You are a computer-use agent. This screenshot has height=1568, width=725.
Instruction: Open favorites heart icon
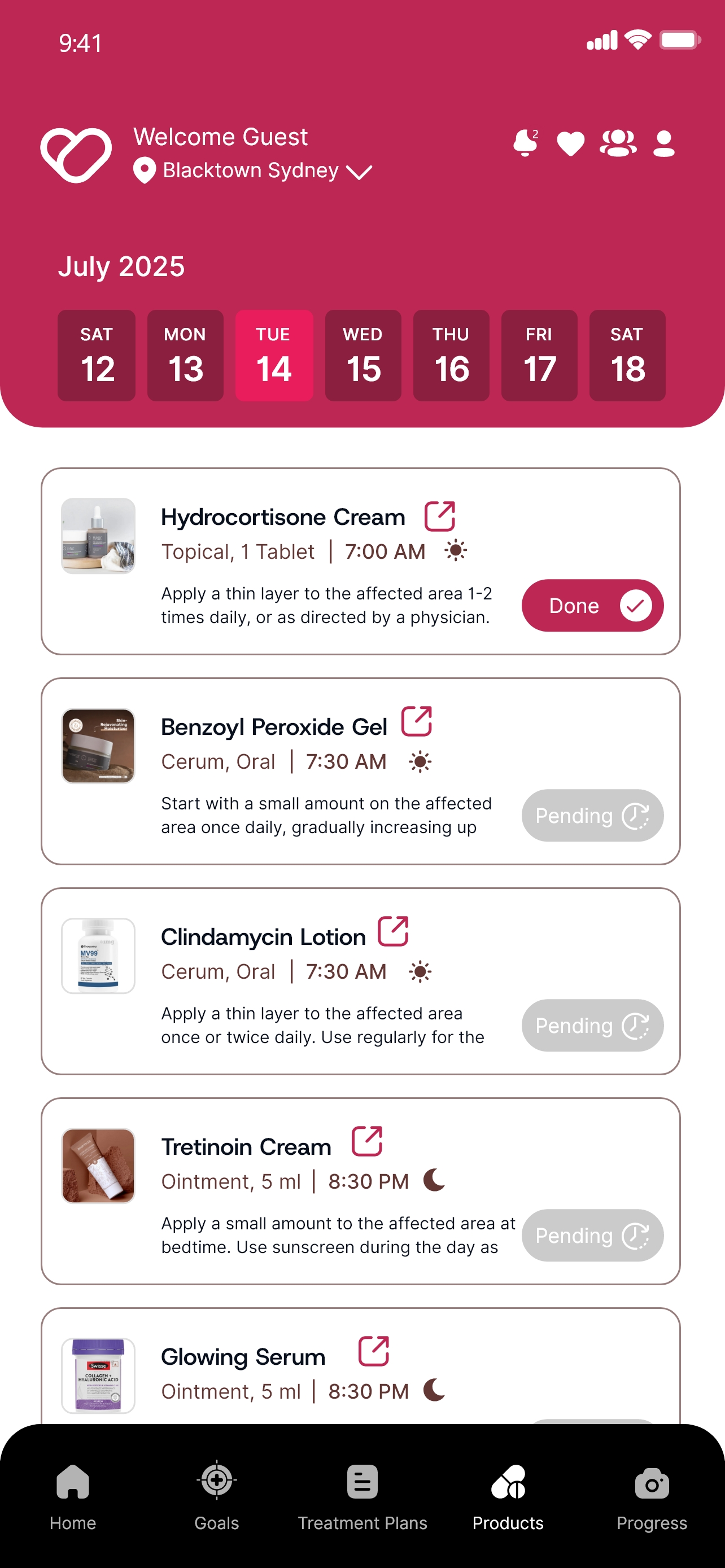570,144
